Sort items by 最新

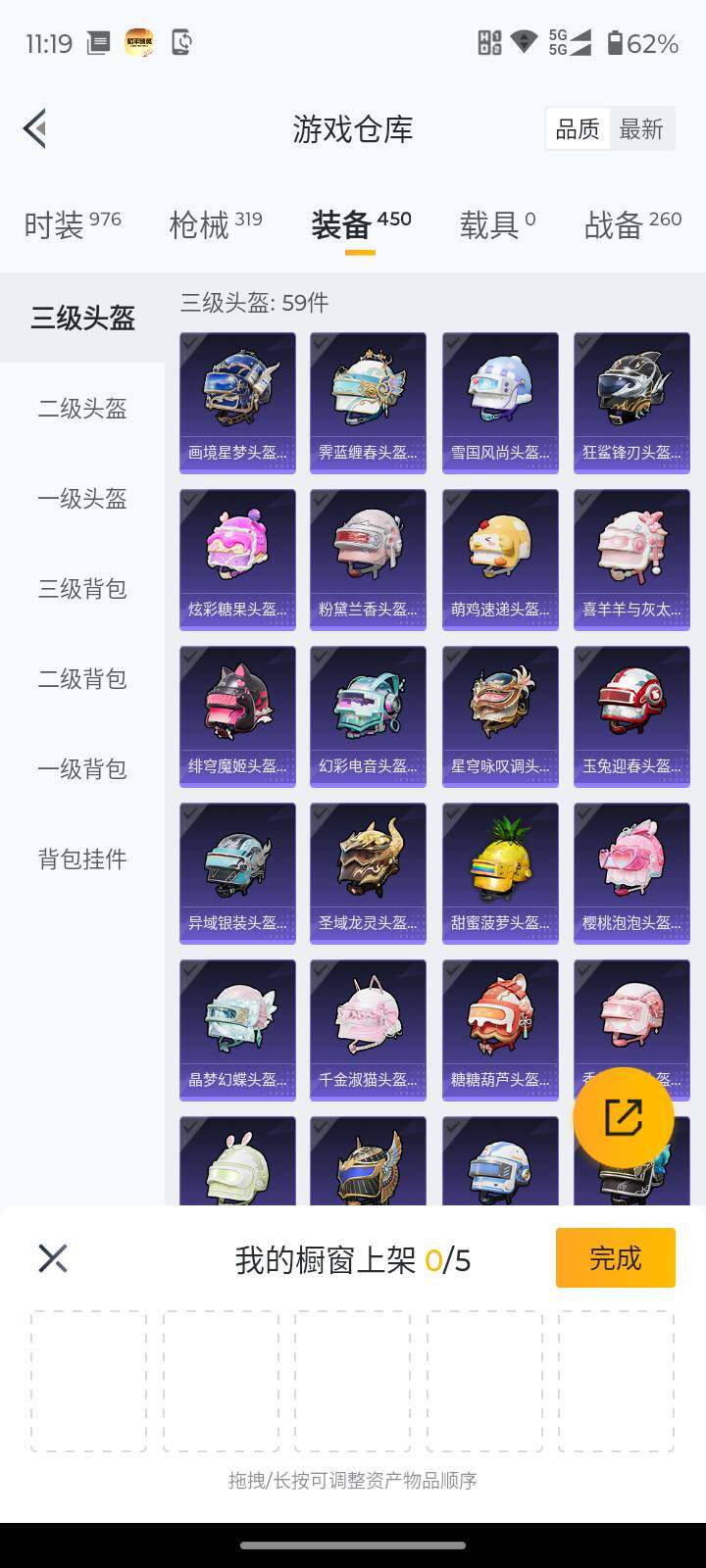(x=641, y=128)
